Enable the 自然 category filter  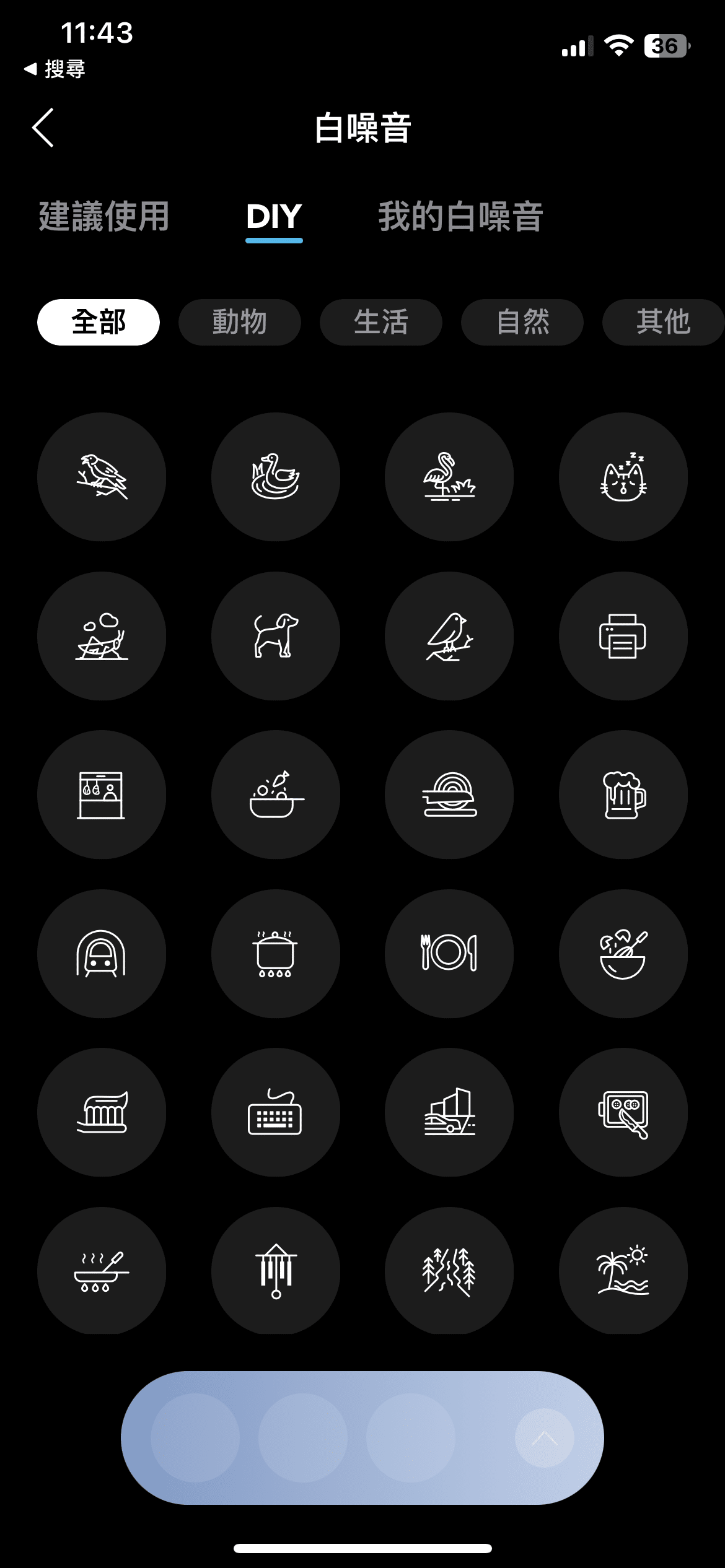(522, 321)
